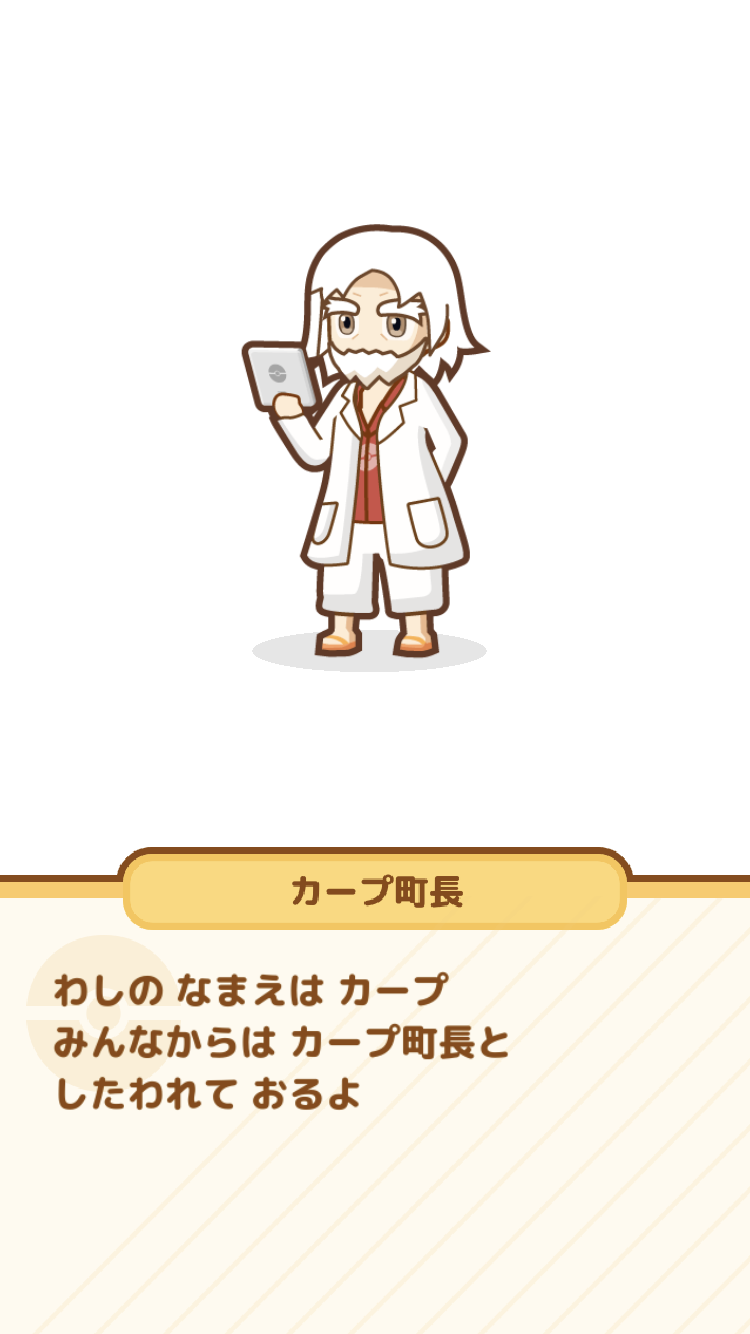
Task: Tap Mayor Karp's white beard
Action: tap(372, 365)
